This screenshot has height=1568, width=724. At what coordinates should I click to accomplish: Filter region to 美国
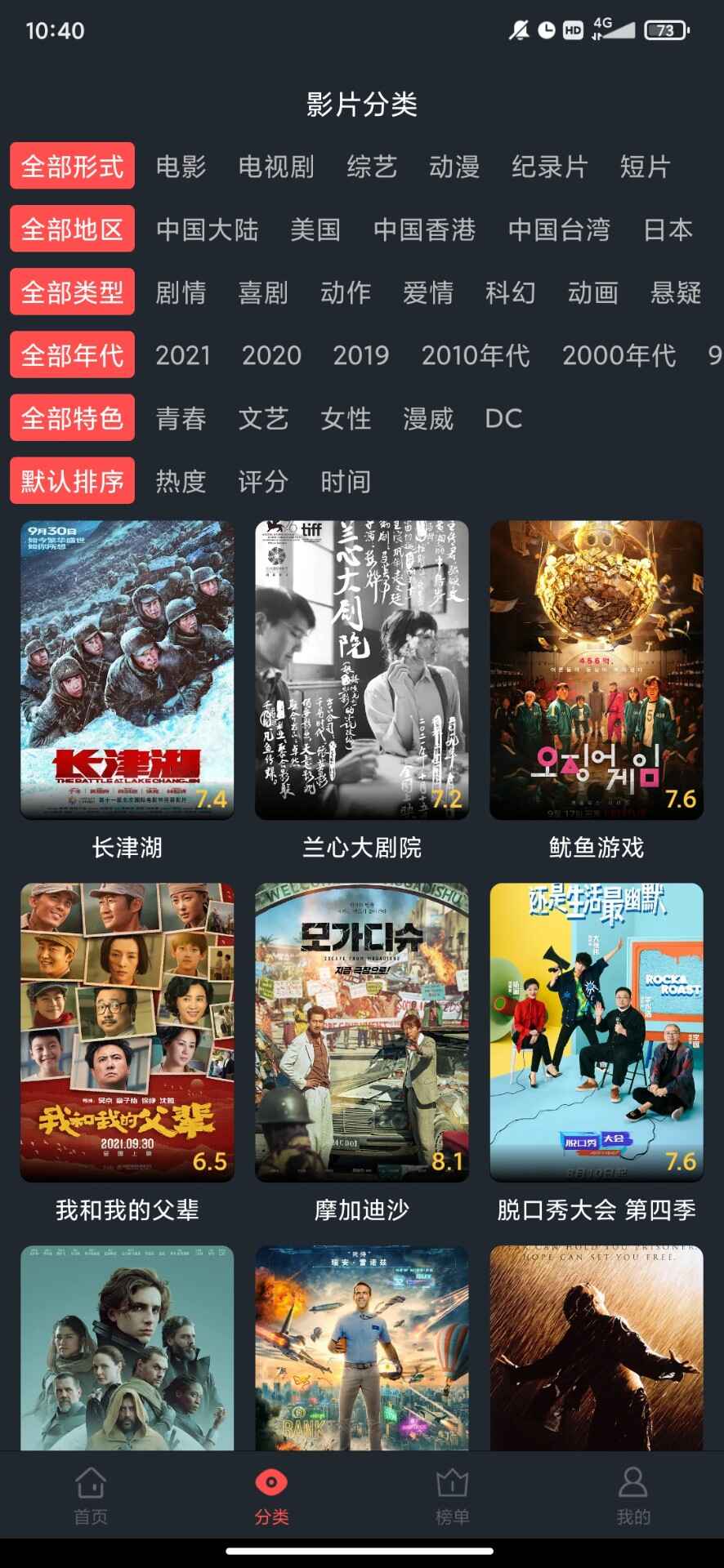(x=315, y=229)
